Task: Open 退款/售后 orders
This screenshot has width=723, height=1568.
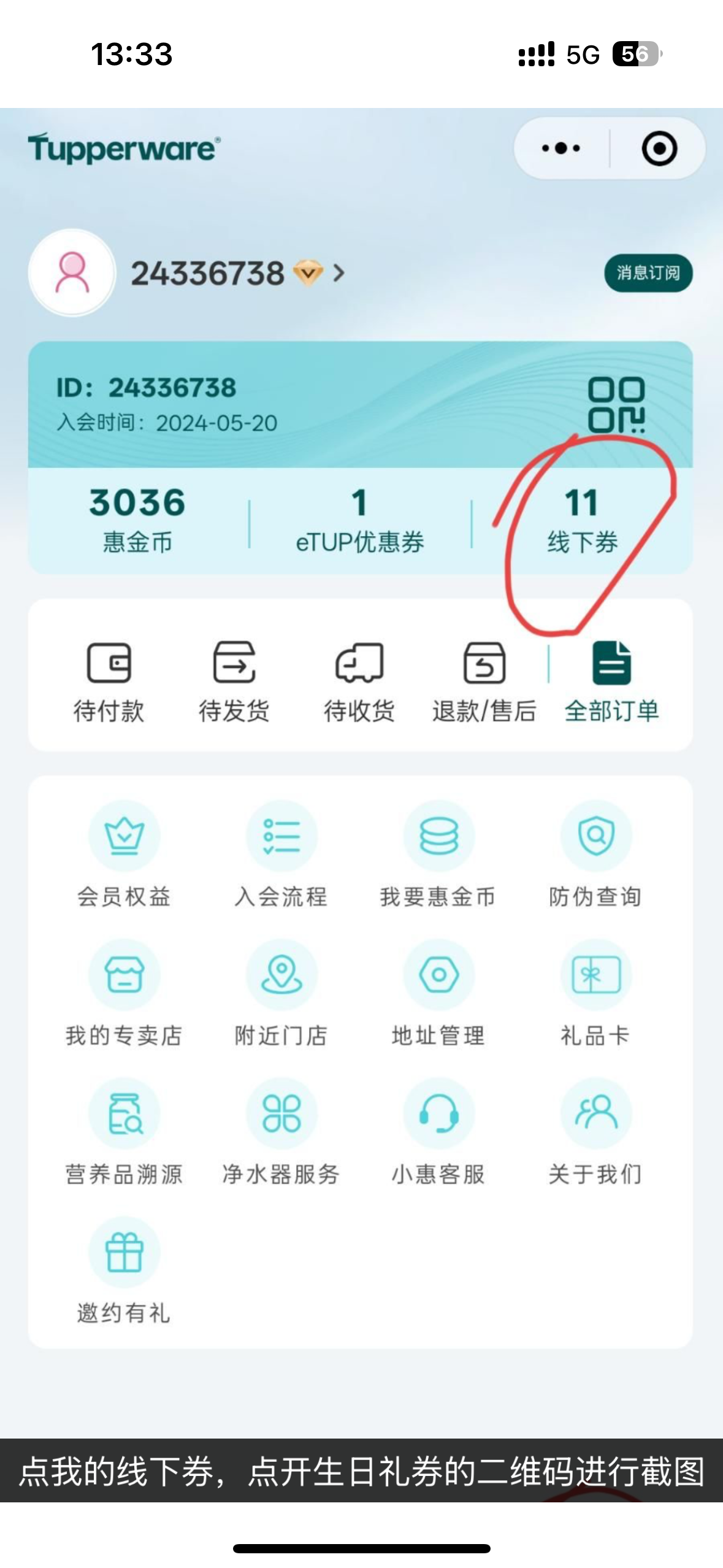Action: (x=484, y=681)
